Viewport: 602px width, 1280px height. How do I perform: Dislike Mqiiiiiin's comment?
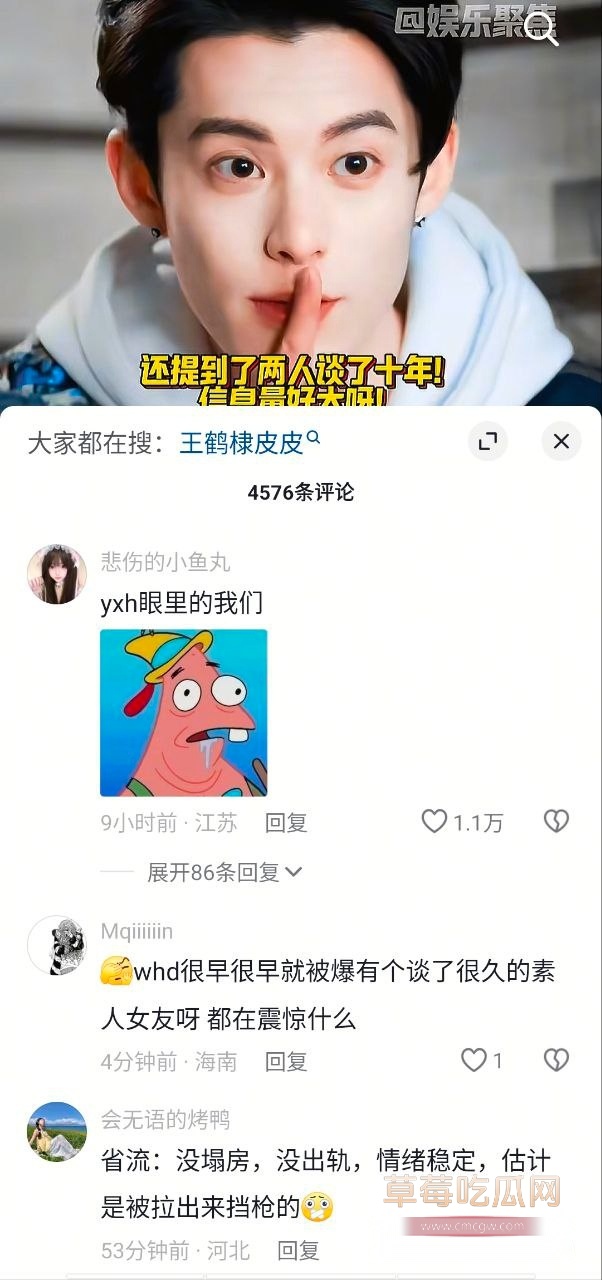[x=556, y=1061]
